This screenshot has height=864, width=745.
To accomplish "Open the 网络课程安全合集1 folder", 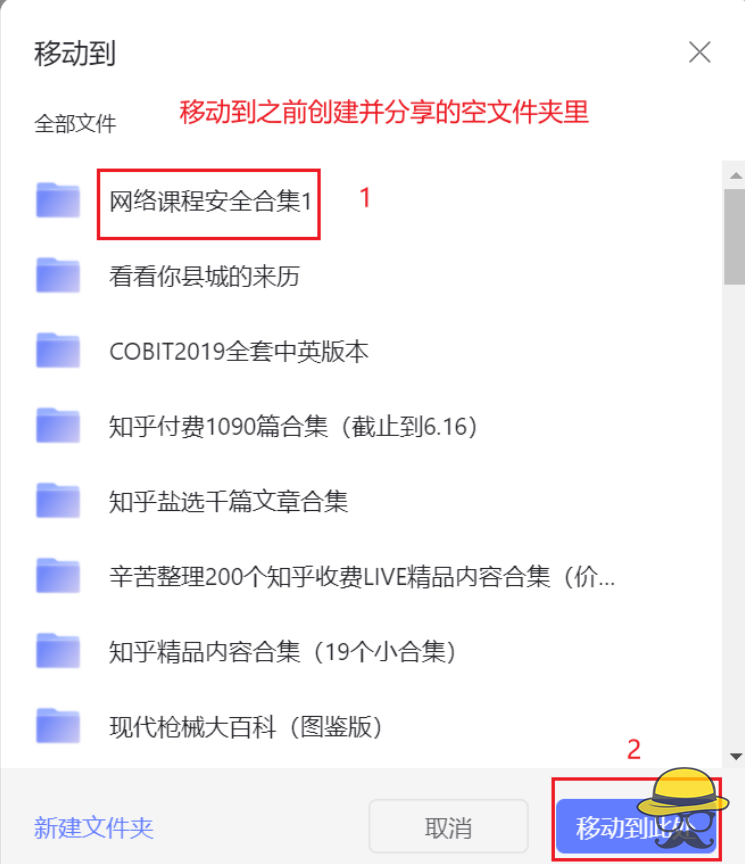I will click(x=210, y=201).
